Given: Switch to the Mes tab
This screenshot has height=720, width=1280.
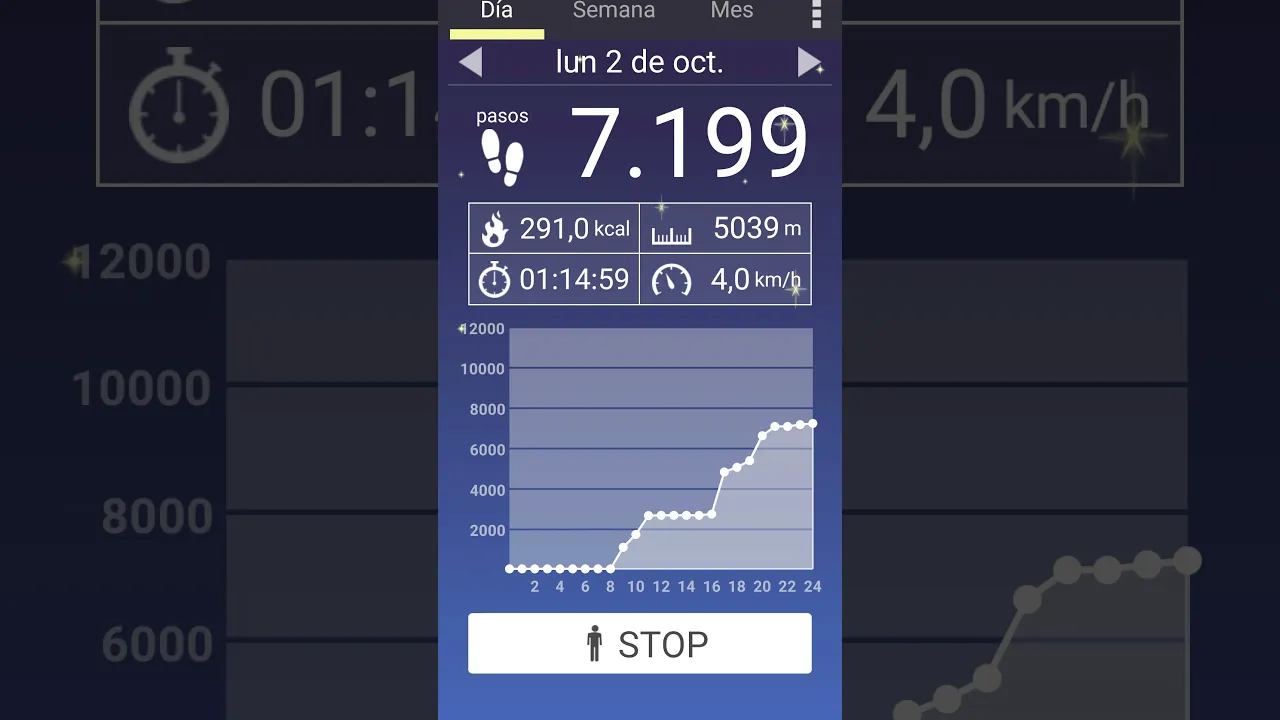Looking at the screenshot, I should point(732,12).
